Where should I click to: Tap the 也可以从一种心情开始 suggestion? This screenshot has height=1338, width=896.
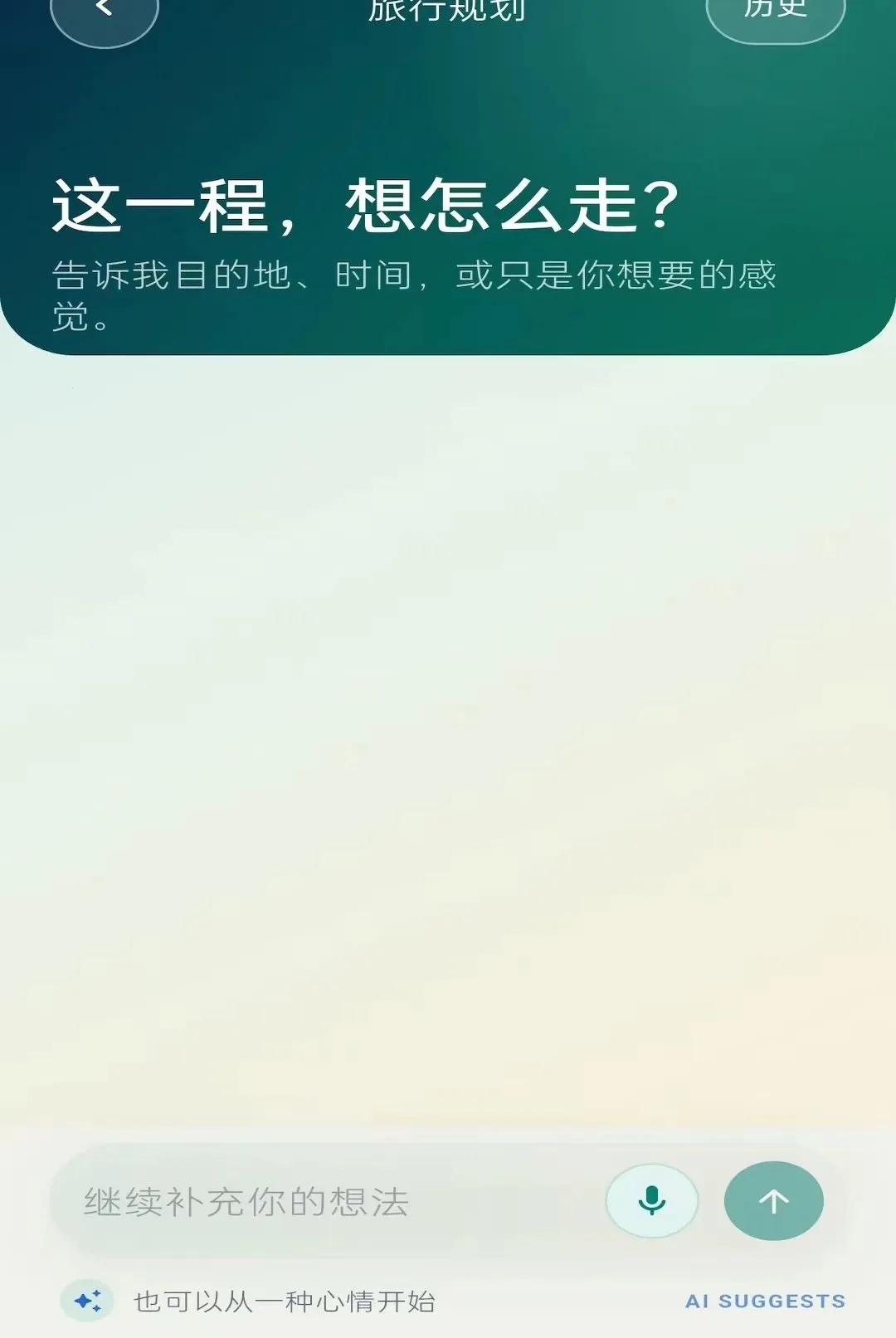tap(285, 1301)
